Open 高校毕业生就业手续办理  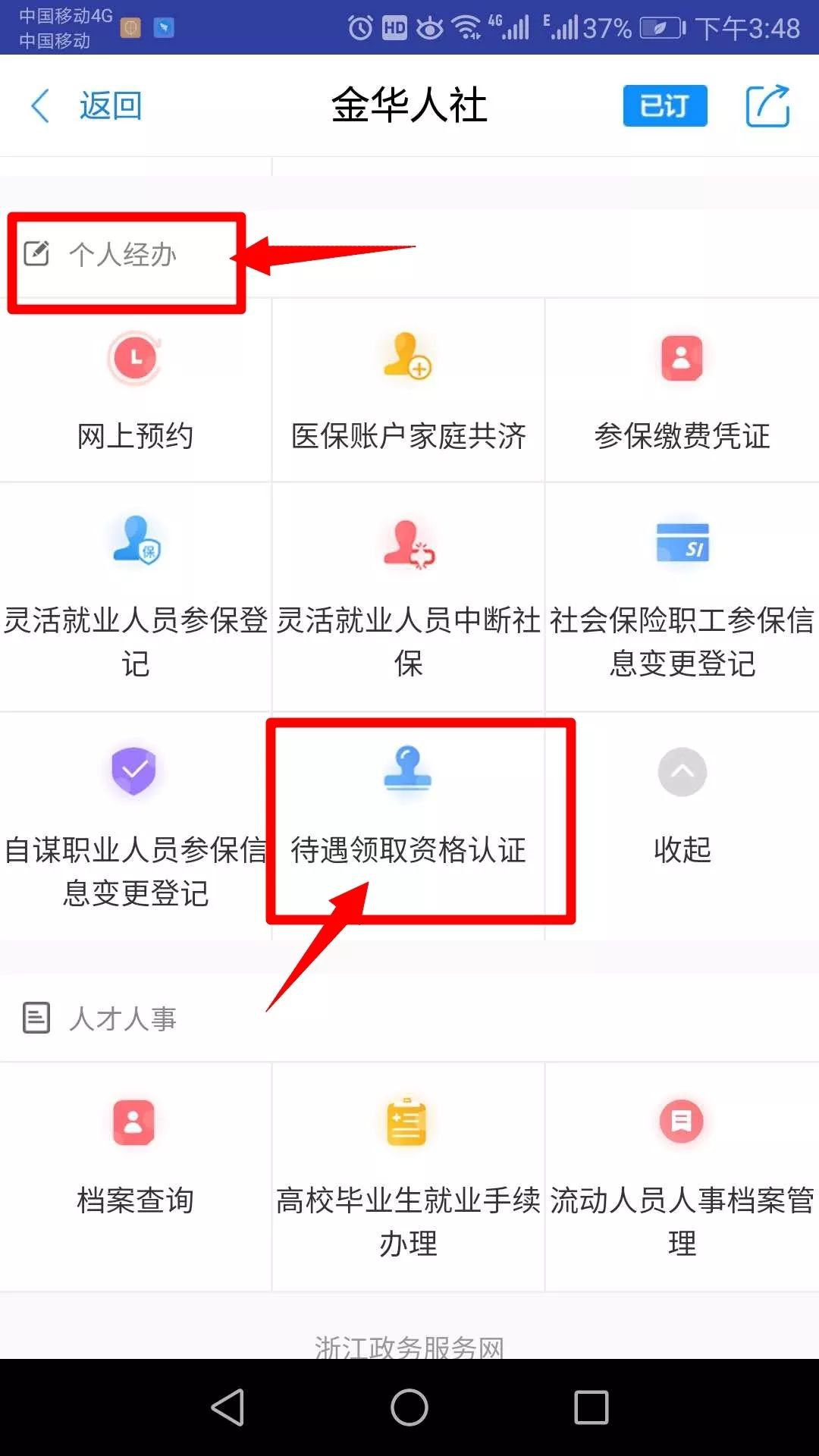coord(408,1175)
